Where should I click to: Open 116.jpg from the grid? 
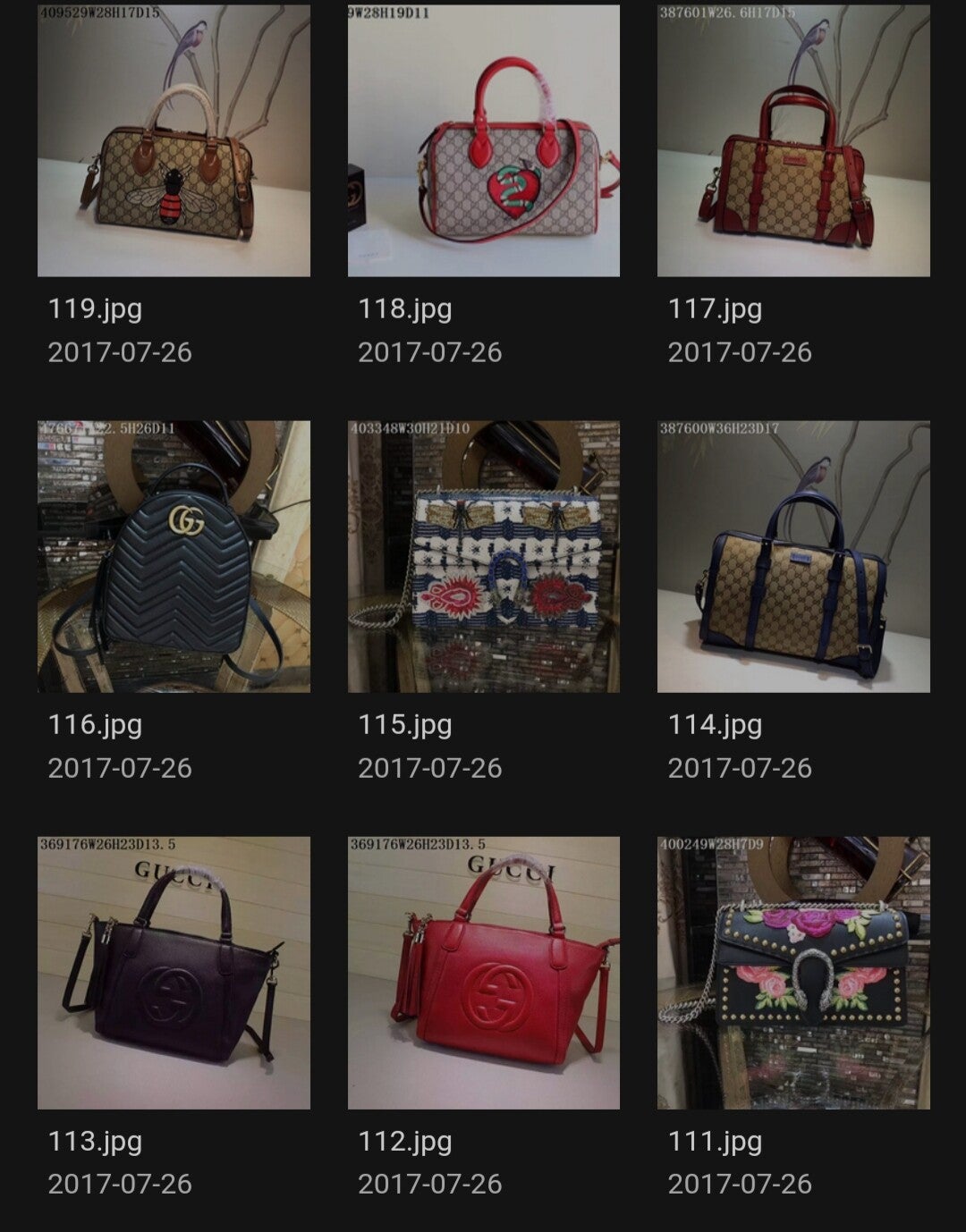point(174,556)
